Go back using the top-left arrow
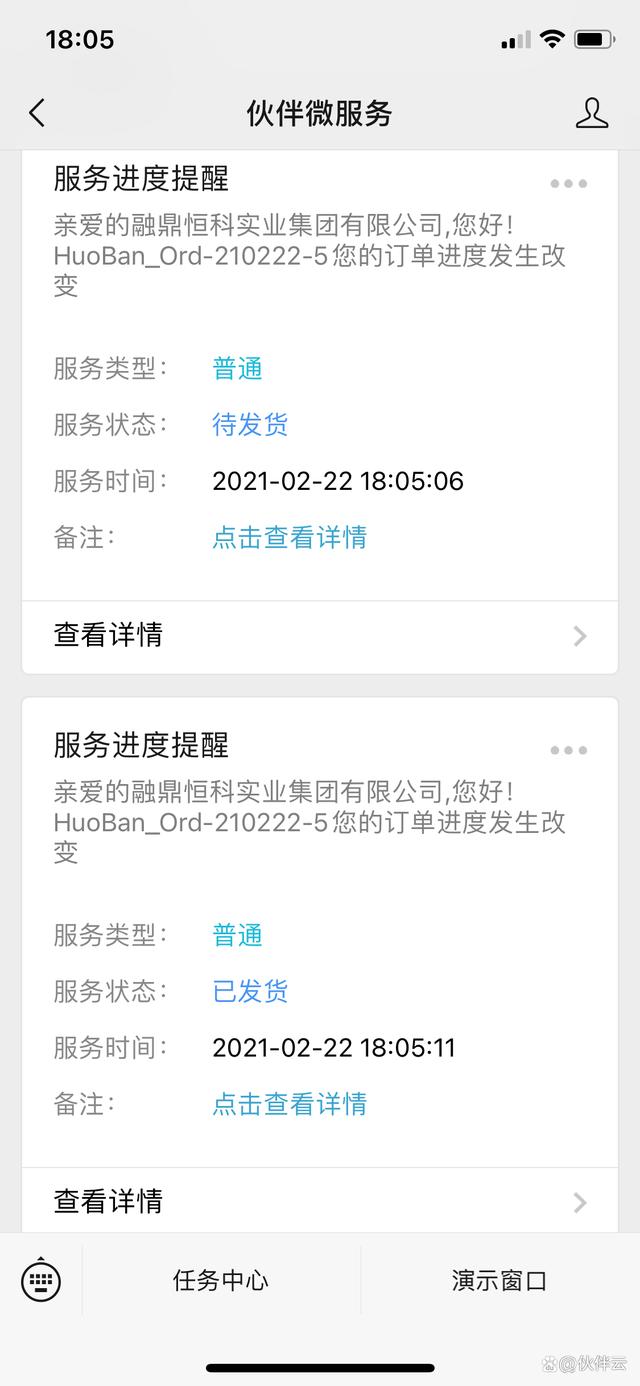The height and width of the screenshot is (1386, 640). [x=37, y=113]
